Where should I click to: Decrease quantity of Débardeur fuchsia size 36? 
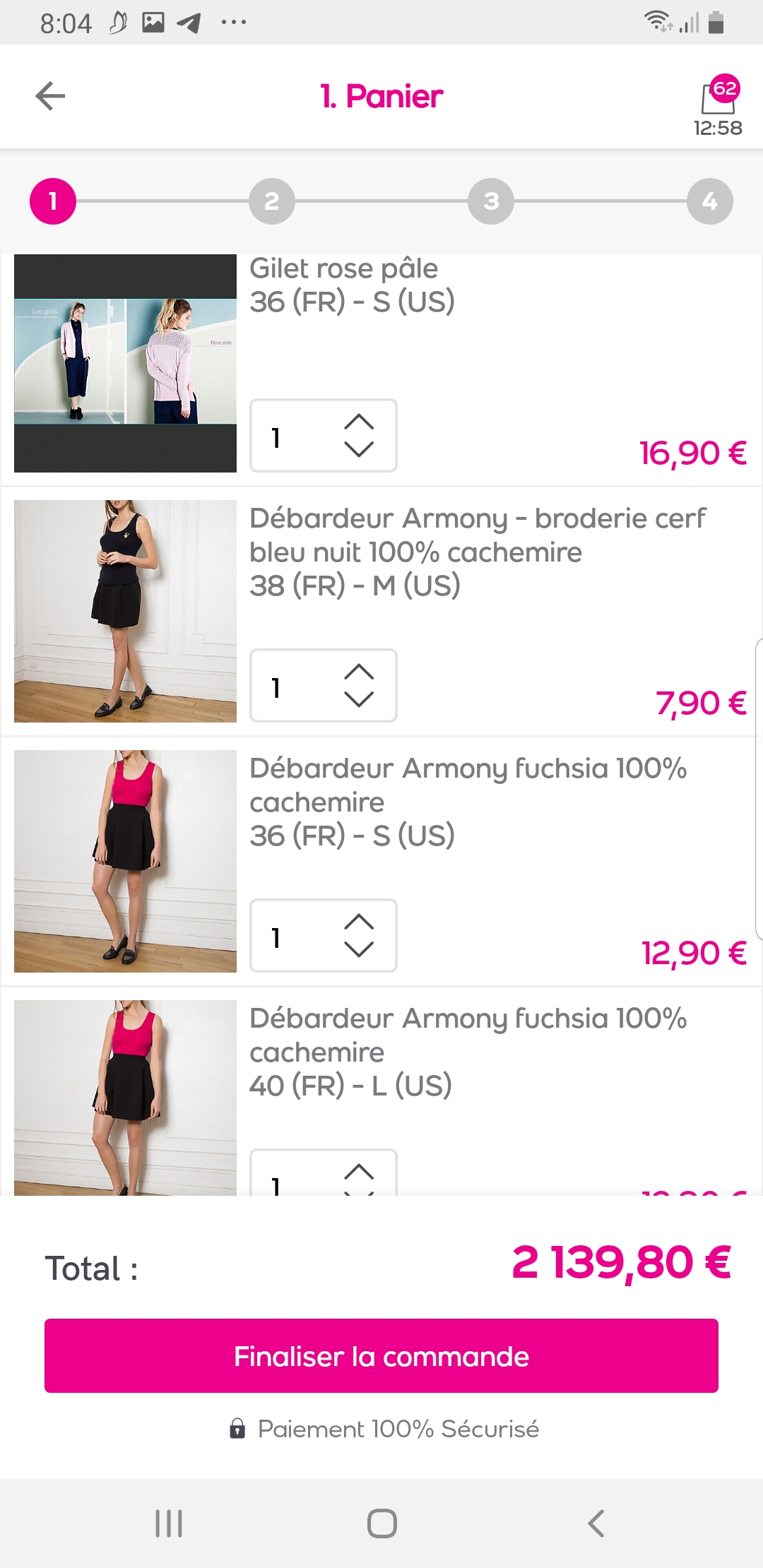click(359, 949)
